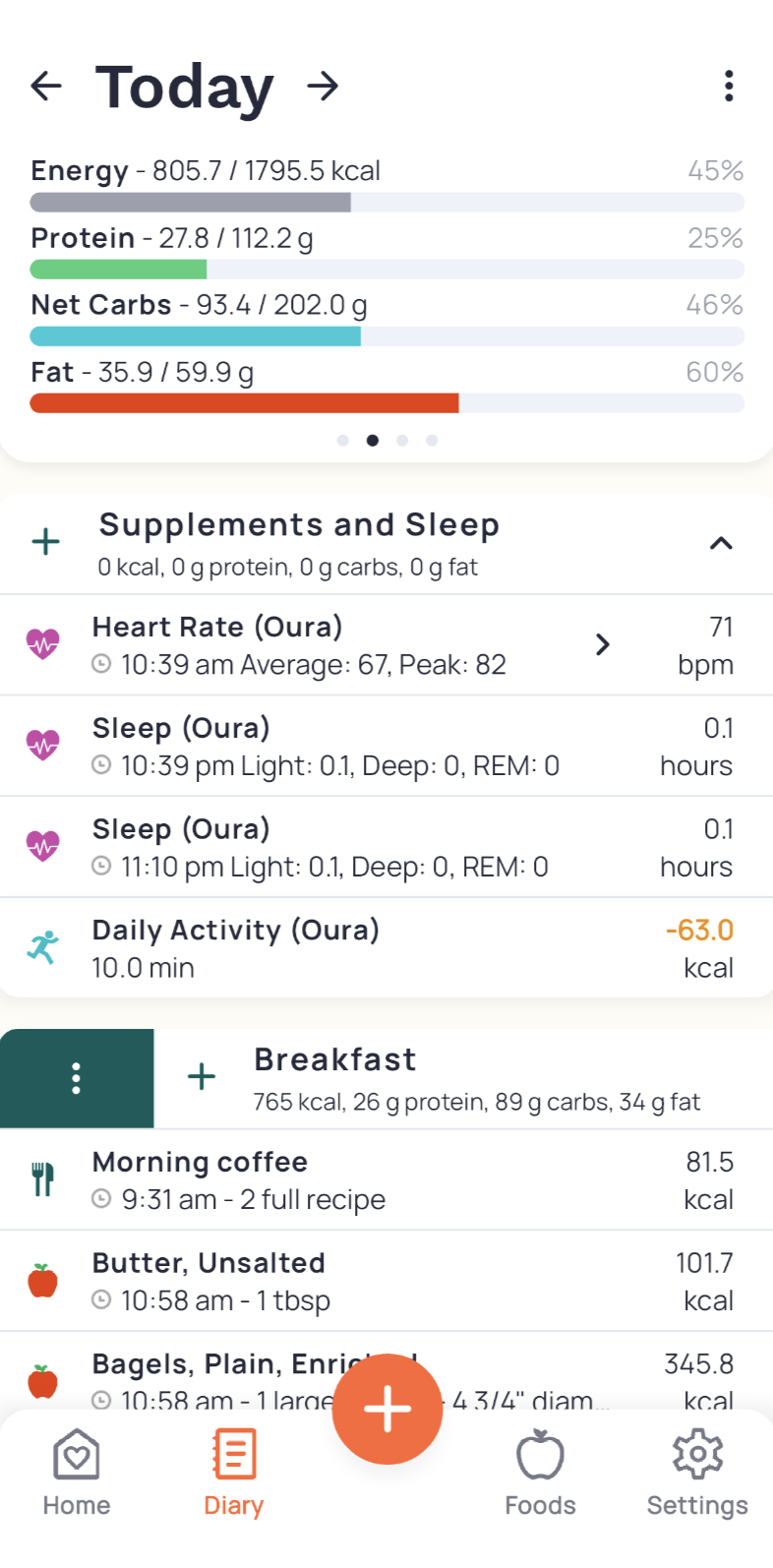Open the Morning coffee entry
This screenshot has width=773, height=1568.
point(386,1180)
